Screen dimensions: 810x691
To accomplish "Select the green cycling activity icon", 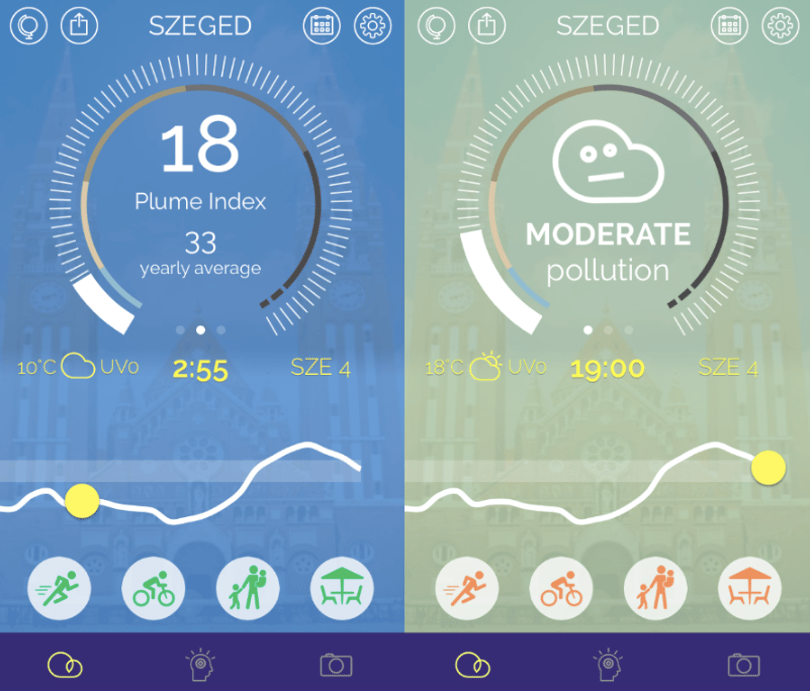I will [x=153, y=588].
